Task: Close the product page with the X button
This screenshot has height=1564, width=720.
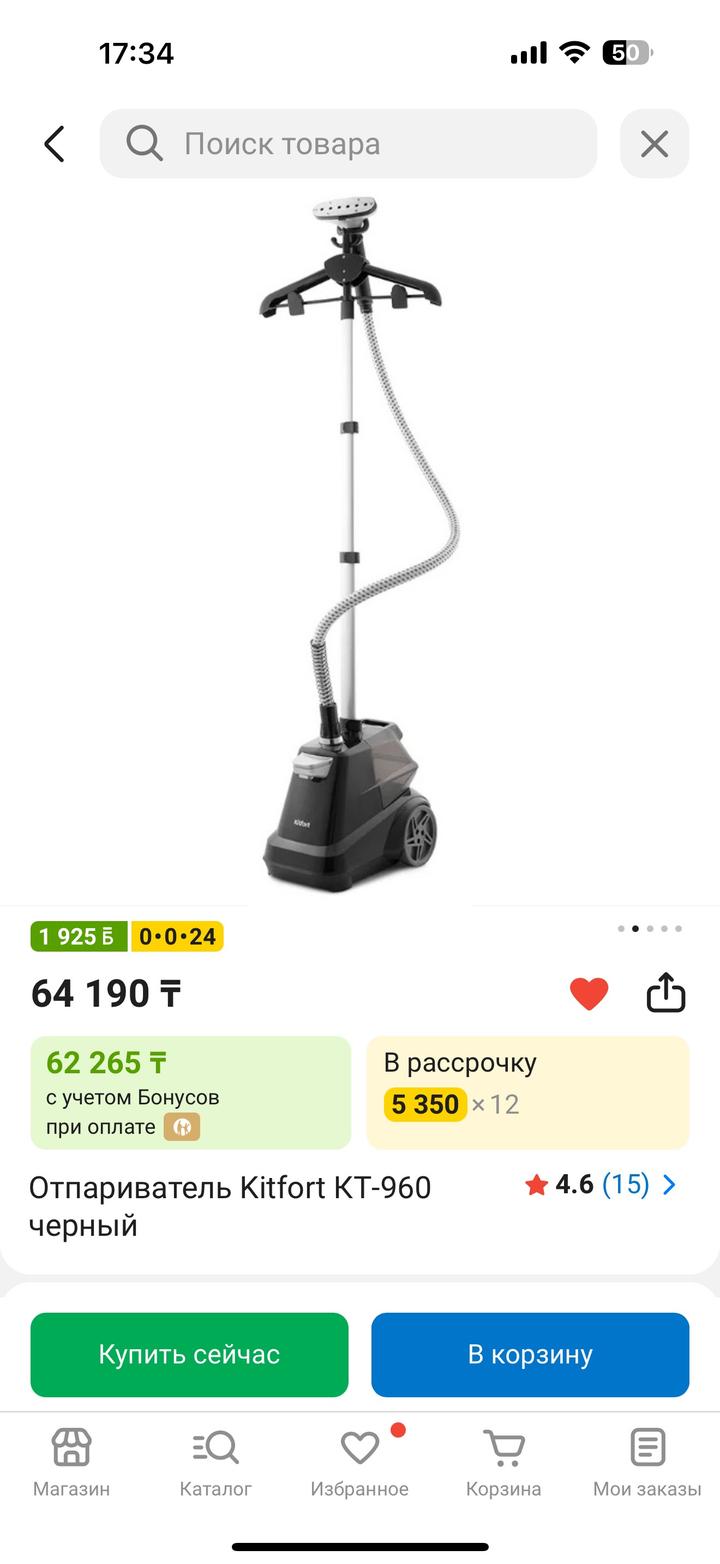Action: click(x=654, y=144)
